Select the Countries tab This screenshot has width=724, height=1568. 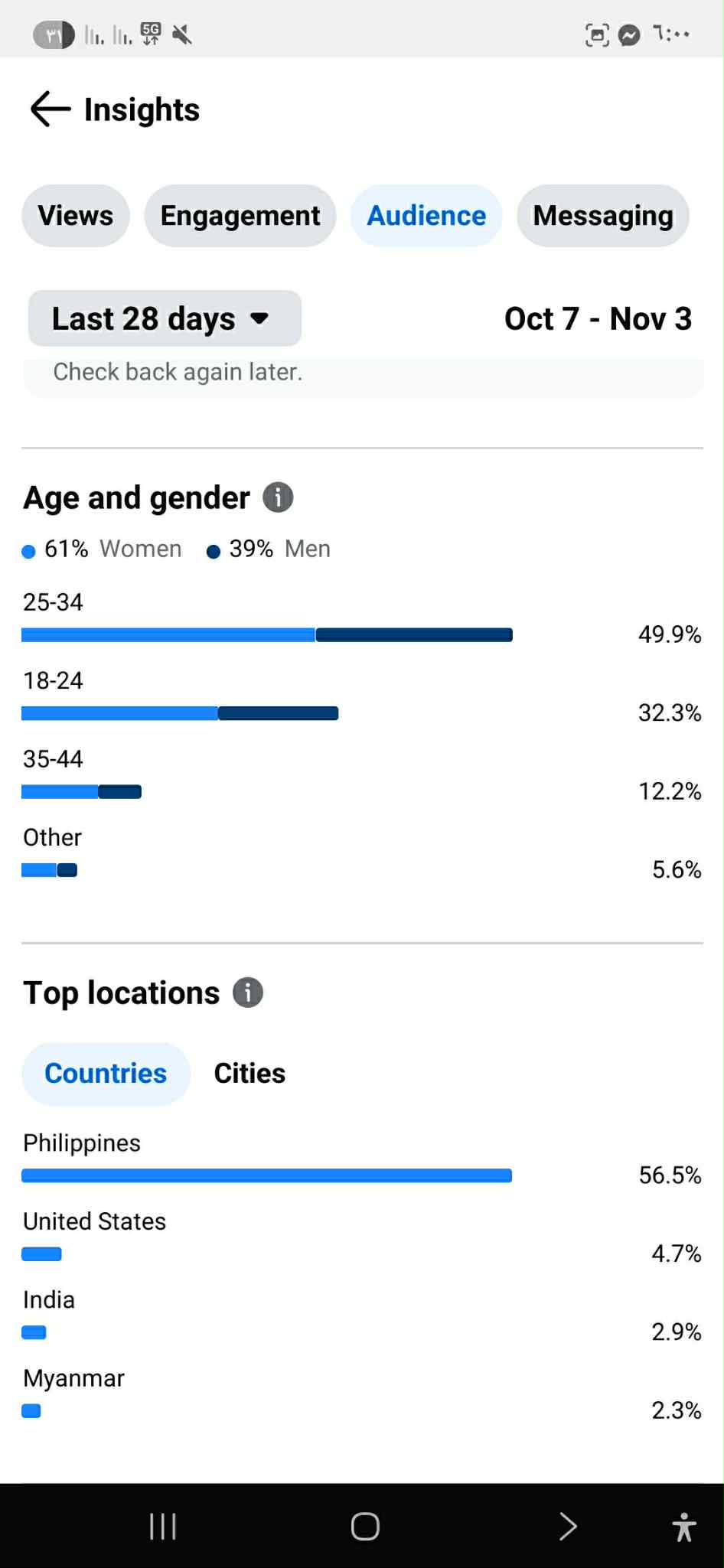click(106, 1074)
